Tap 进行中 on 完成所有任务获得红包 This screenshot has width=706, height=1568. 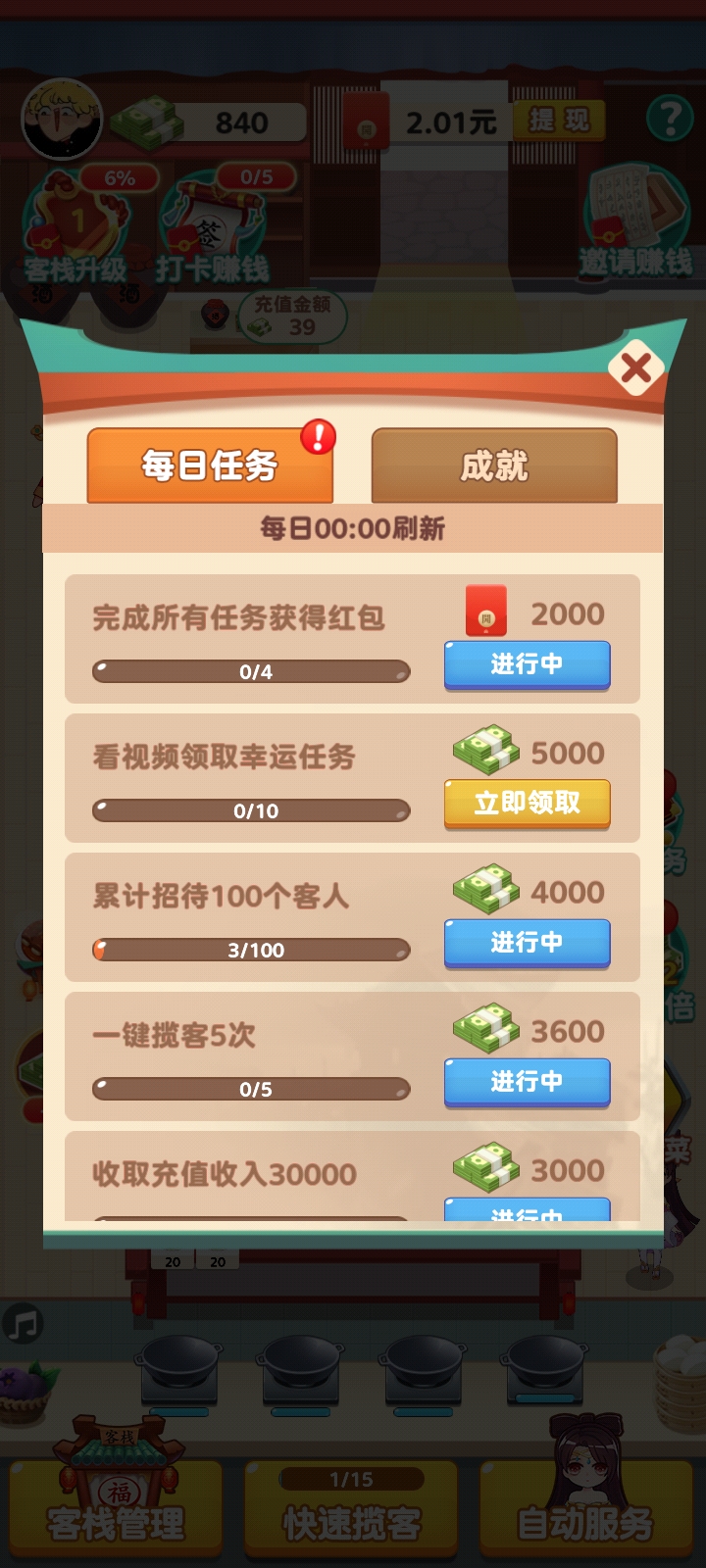(527, 664)
